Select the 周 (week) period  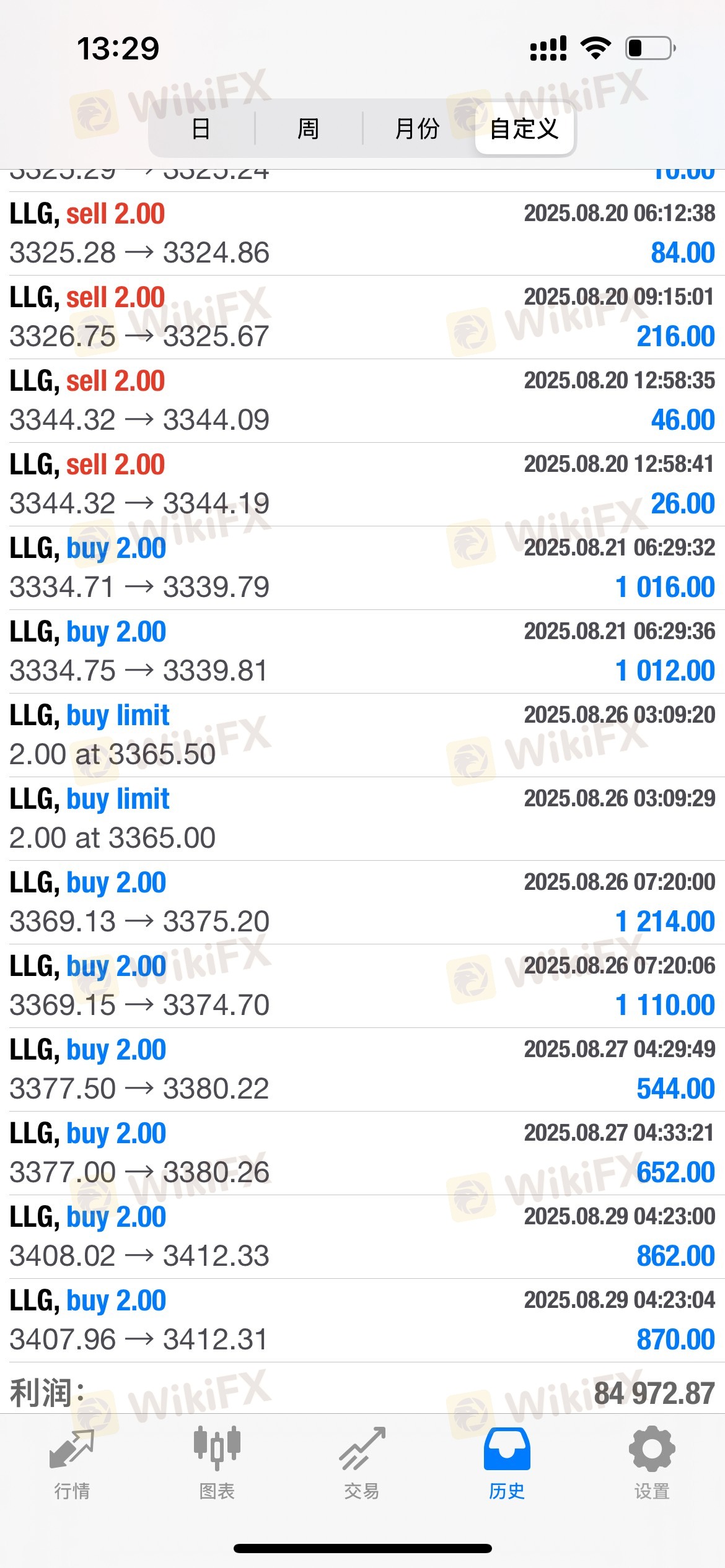[x=308, y=129]
